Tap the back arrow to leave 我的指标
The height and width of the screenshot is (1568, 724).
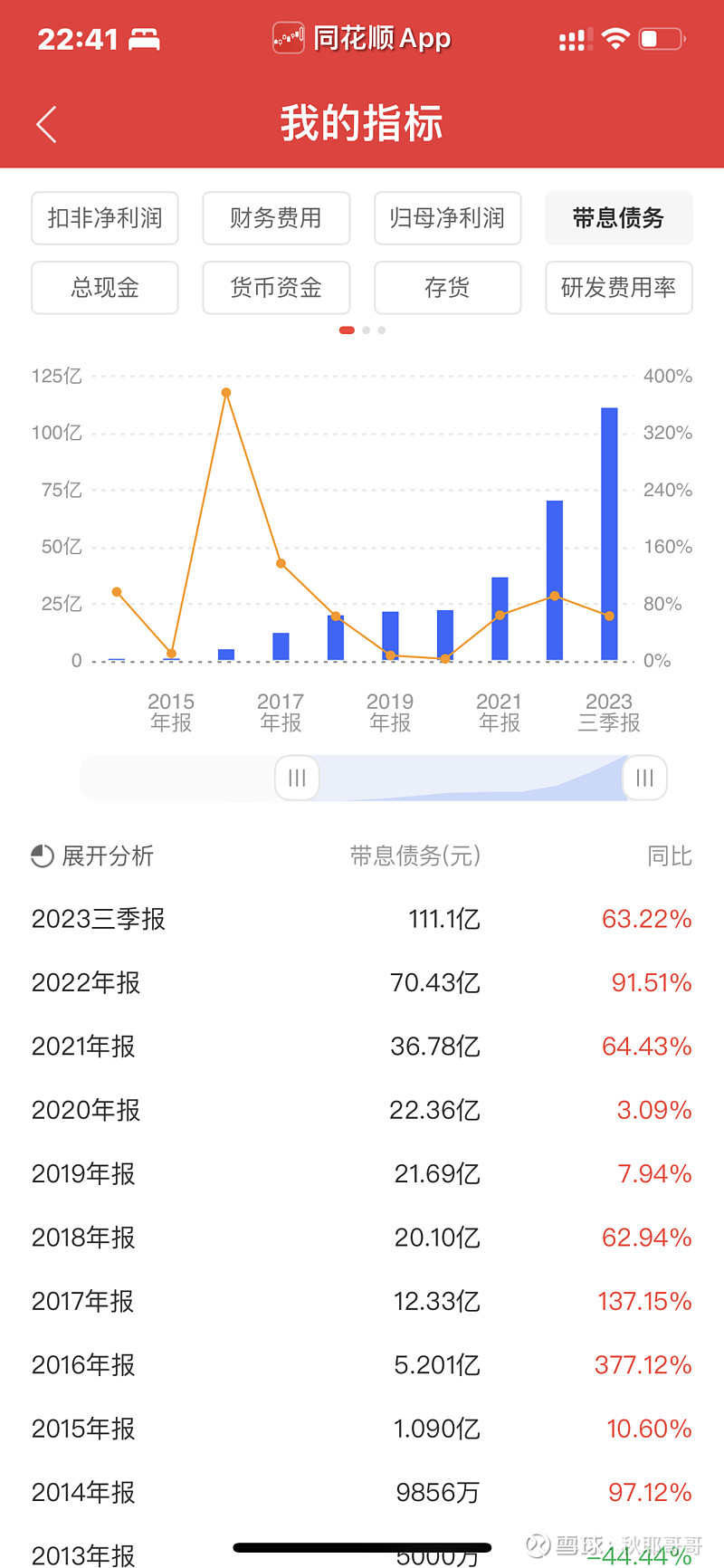click(45, 123)
